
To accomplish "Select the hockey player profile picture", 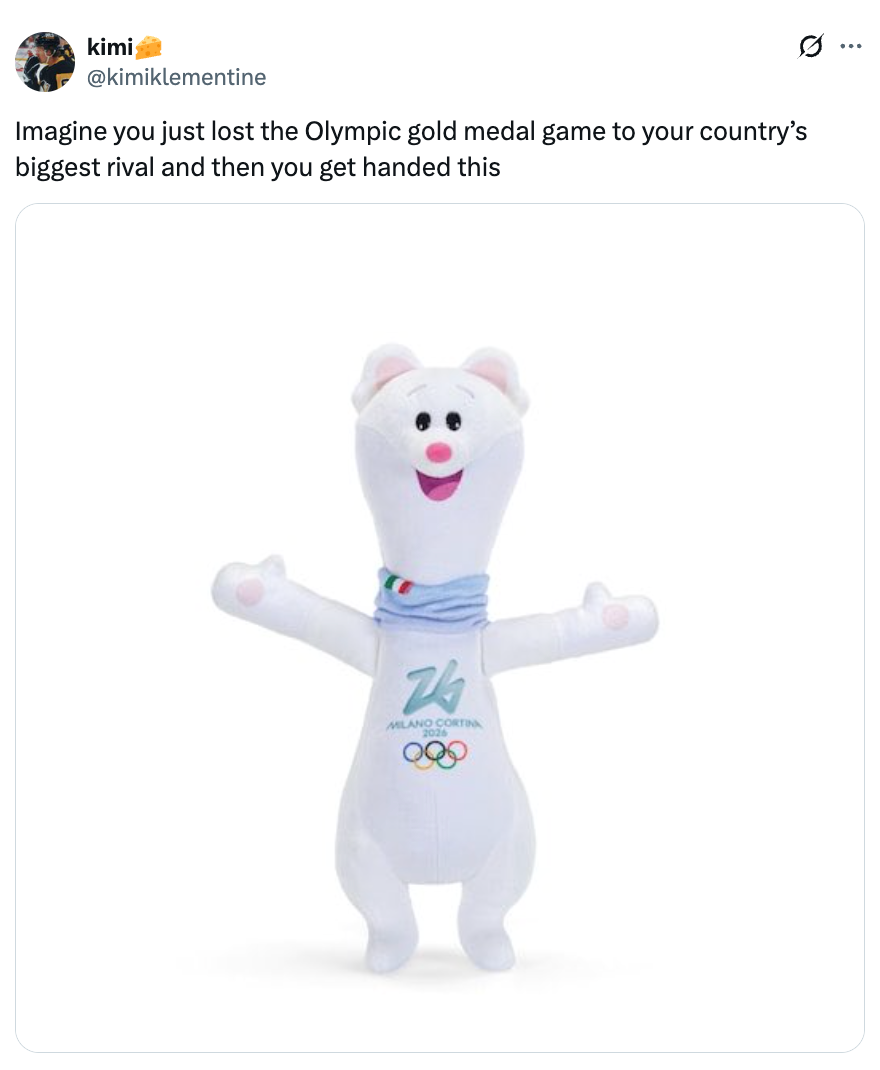I will pos(46,62).
